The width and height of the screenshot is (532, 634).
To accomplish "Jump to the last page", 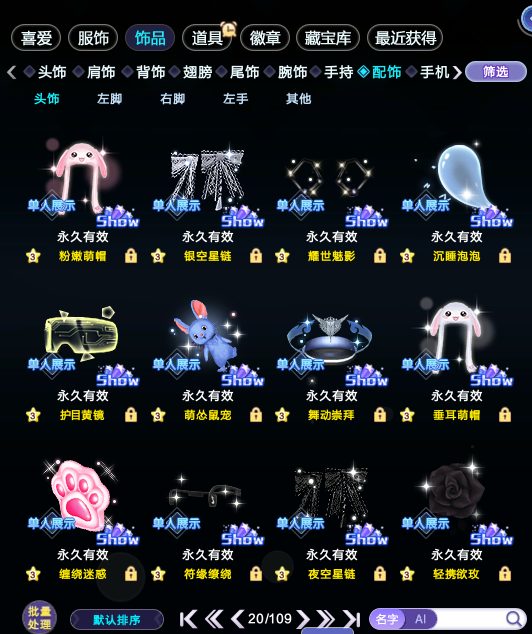I will 351,619.
